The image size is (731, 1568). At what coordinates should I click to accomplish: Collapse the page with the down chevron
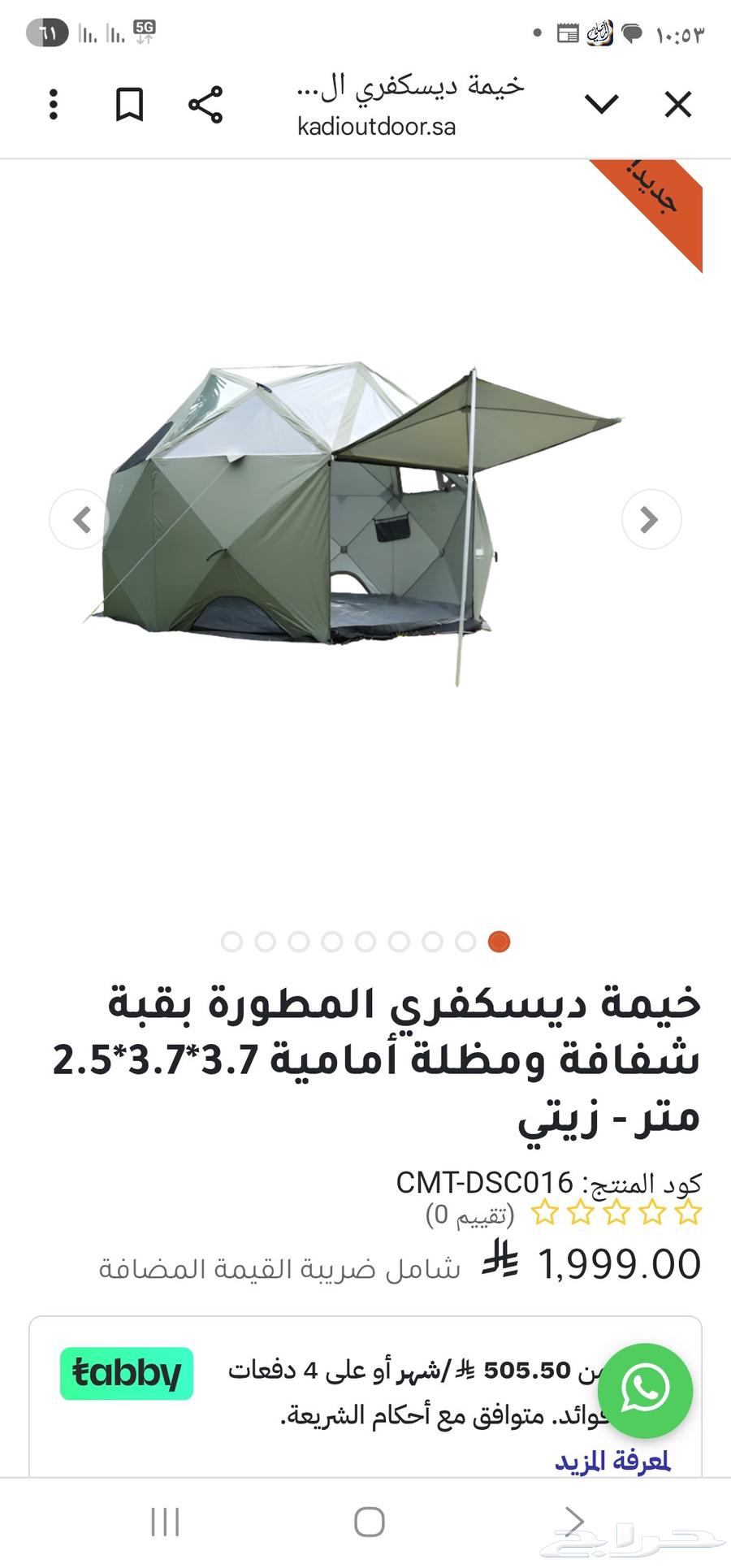602,105
